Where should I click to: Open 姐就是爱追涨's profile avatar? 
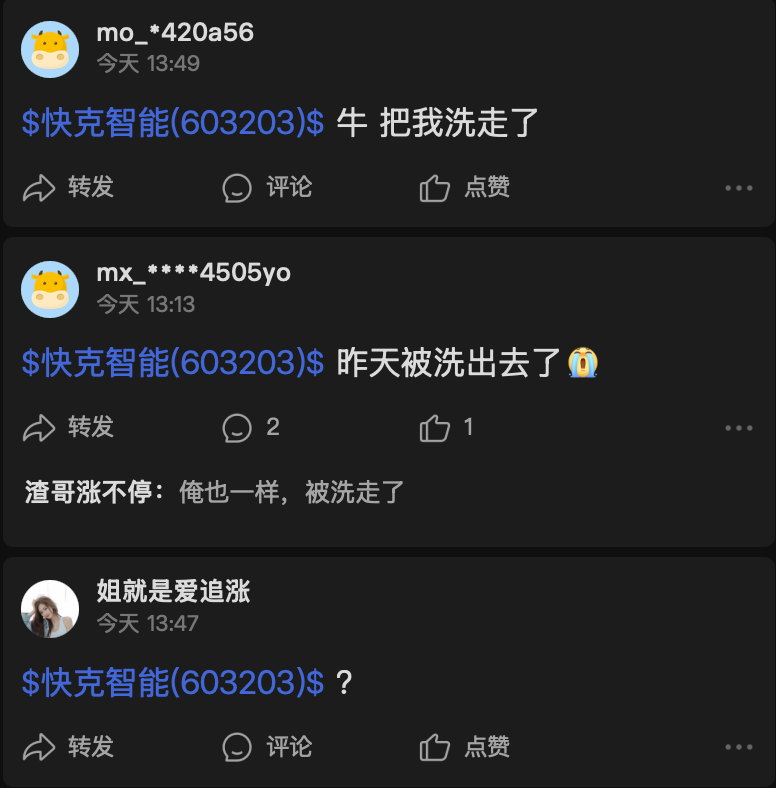click(50, 609)
